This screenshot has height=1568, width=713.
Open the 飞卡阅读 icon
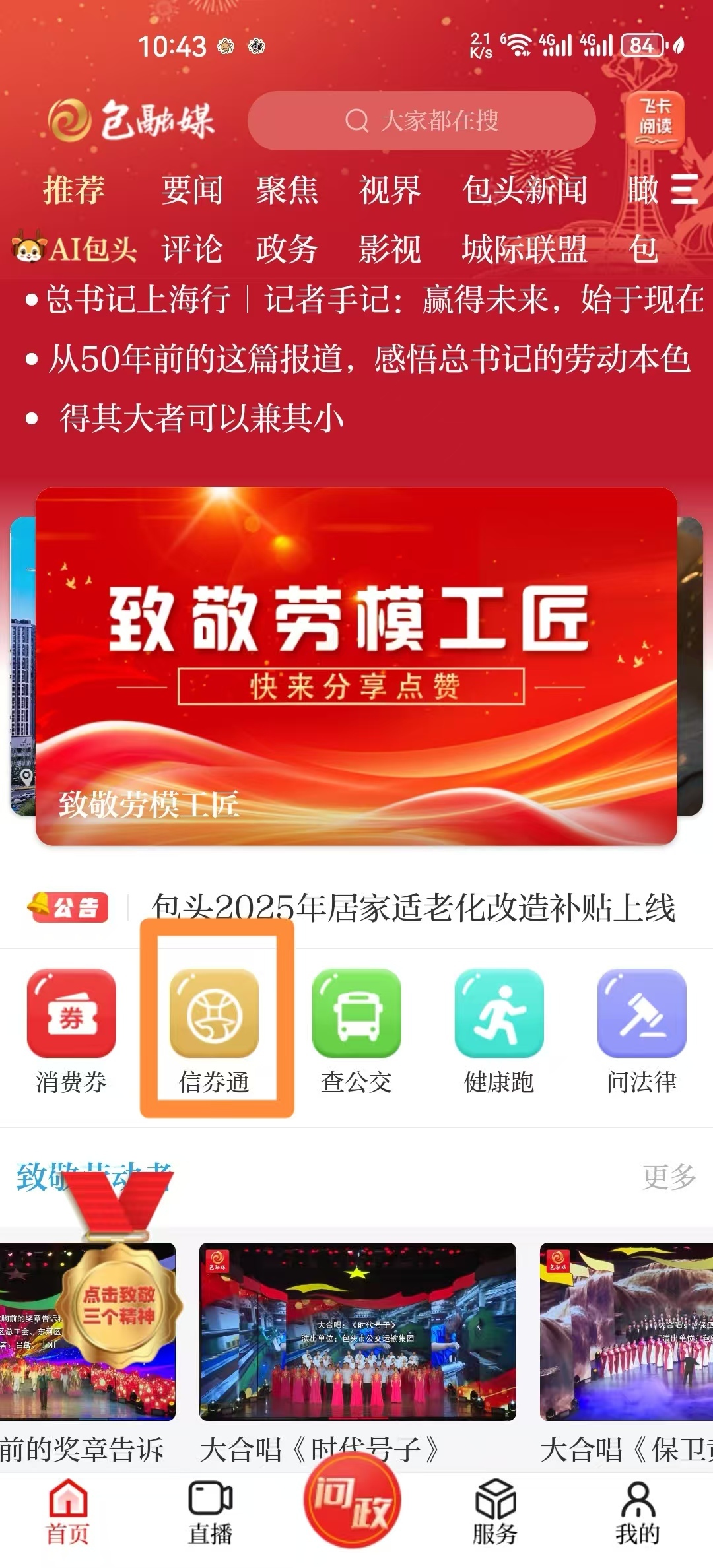click(x=654, y=119)
